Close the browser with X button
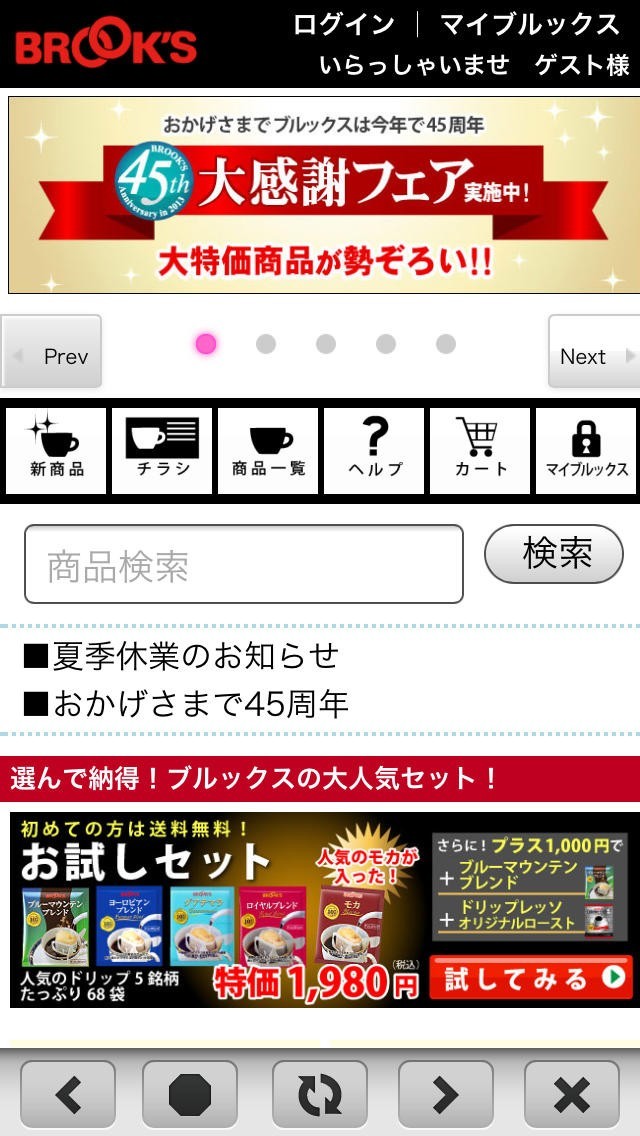Image resolution: width=640 pixels, height=1136 pixels. [572, 1095]
